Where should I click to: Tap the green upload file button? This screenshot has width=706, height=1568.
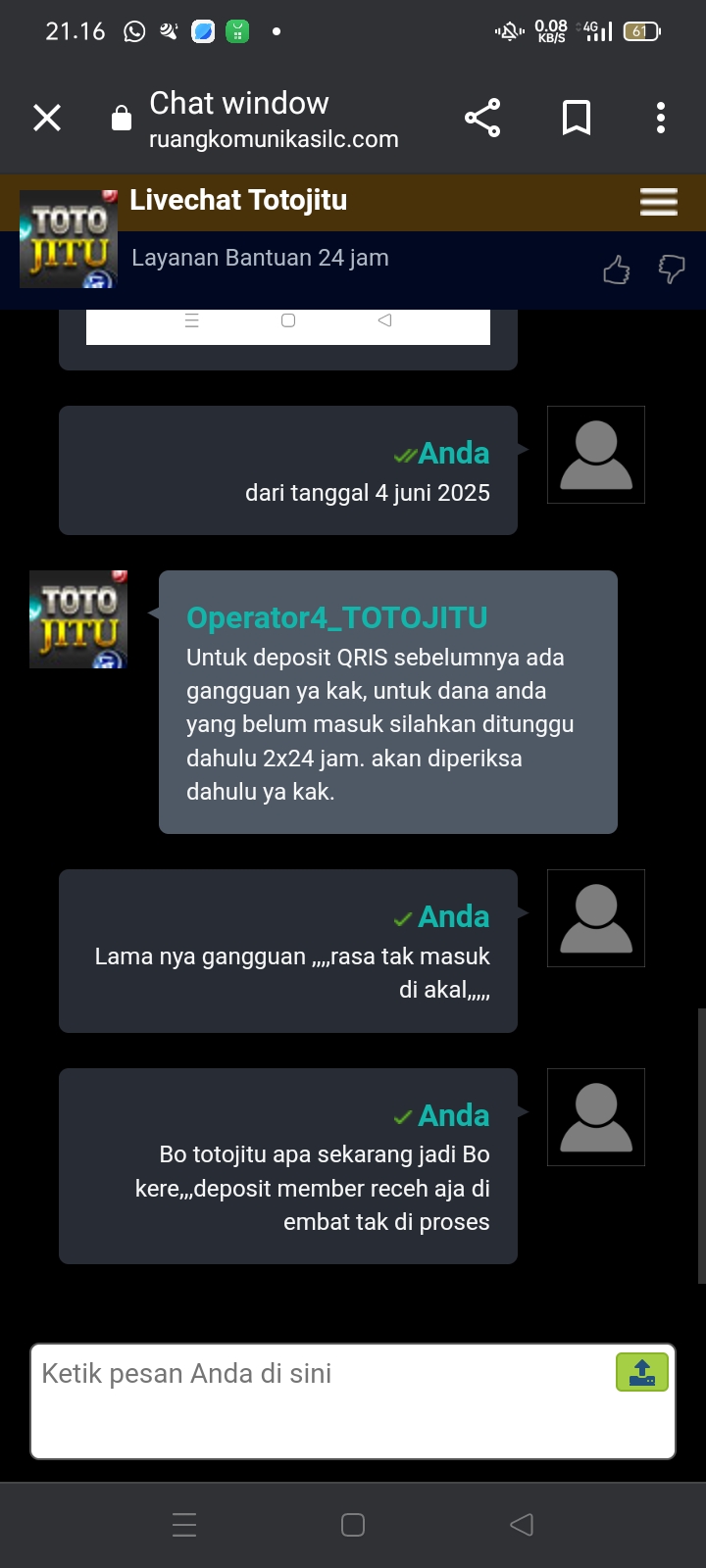(x=642, y=1372)
